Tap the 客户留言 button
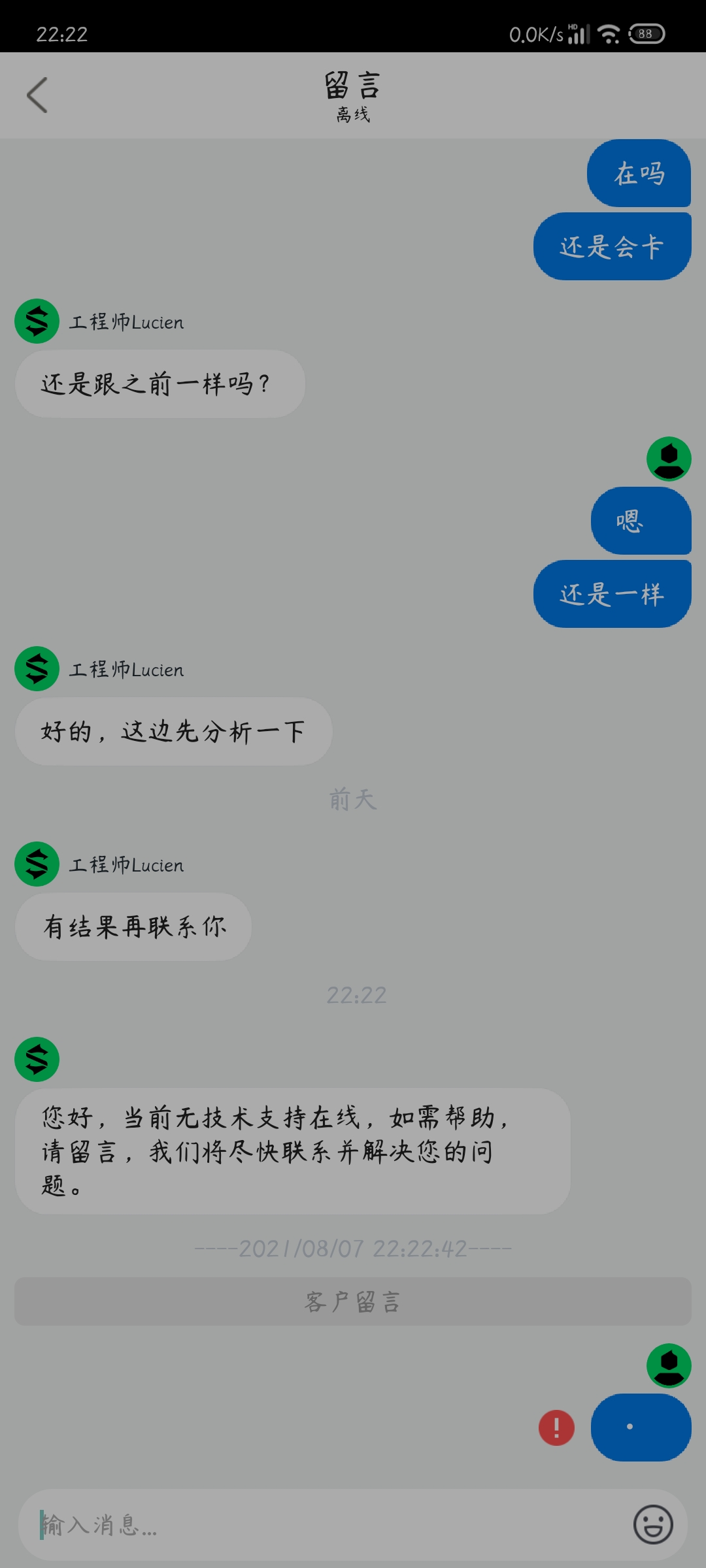 click(x=353, y=1301)
